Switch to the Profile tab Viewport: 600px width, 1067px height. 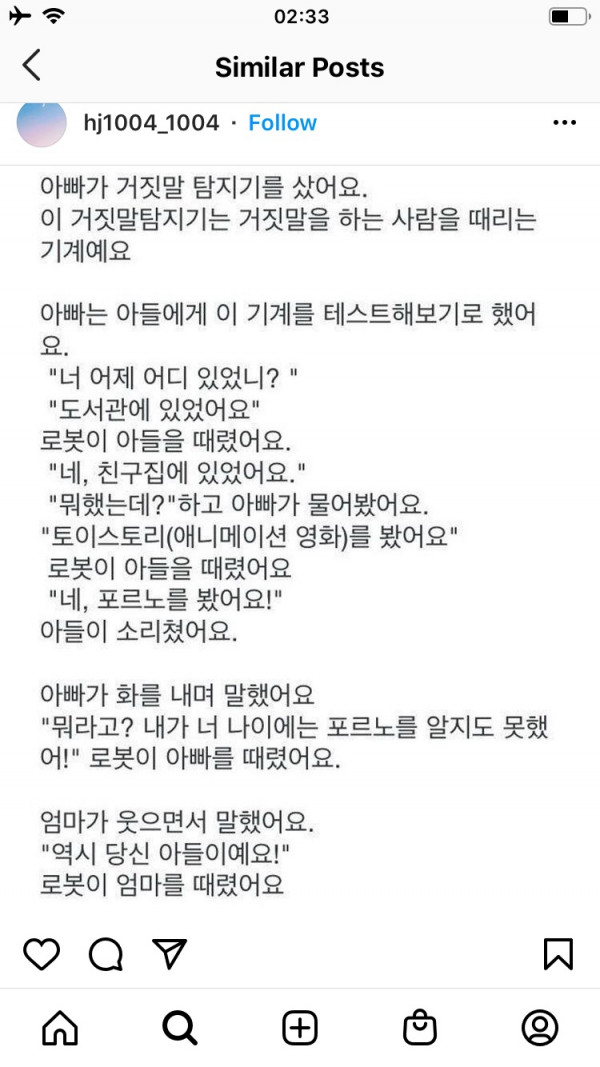point(540,1027)
